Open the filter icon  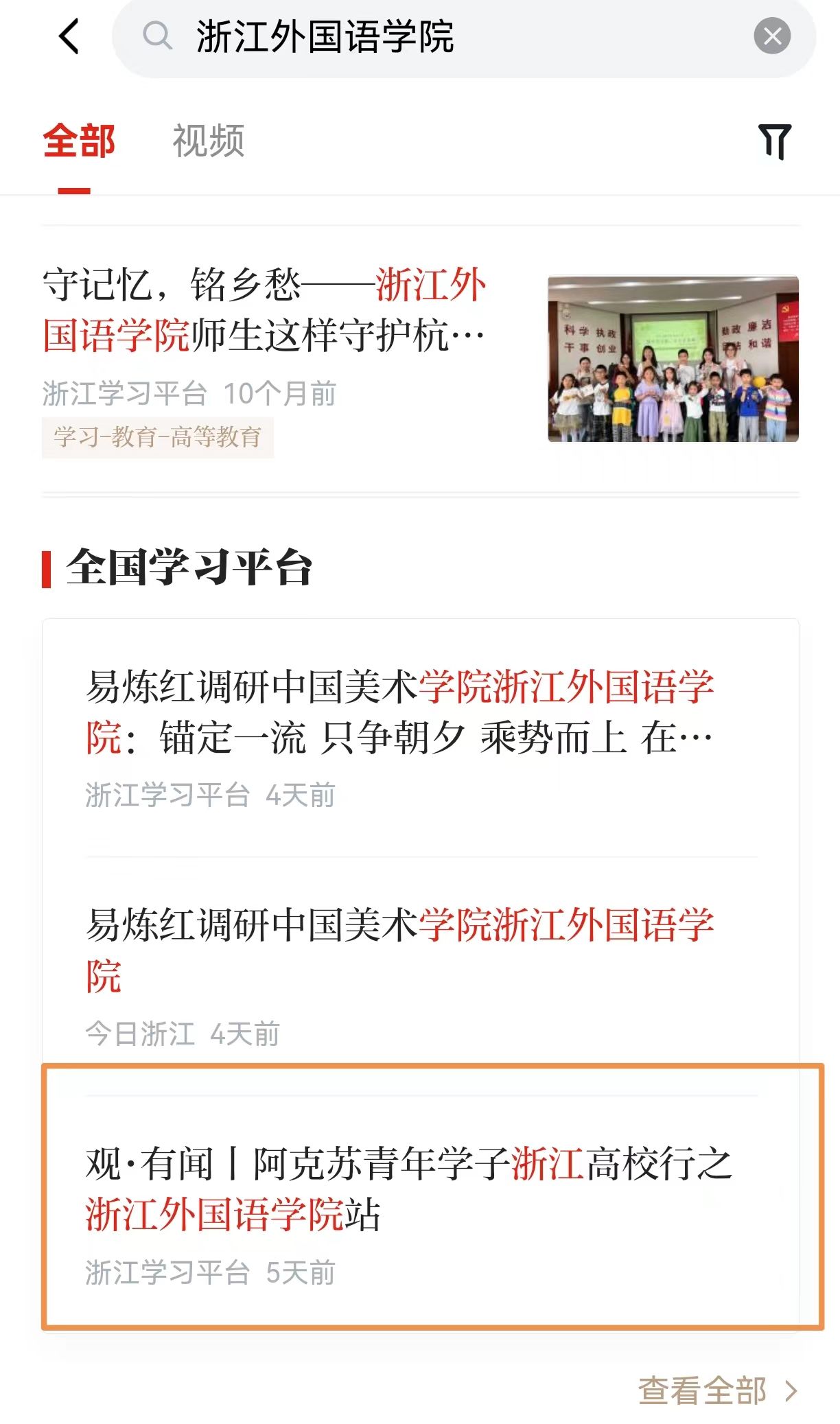click(x=775, y=141)
